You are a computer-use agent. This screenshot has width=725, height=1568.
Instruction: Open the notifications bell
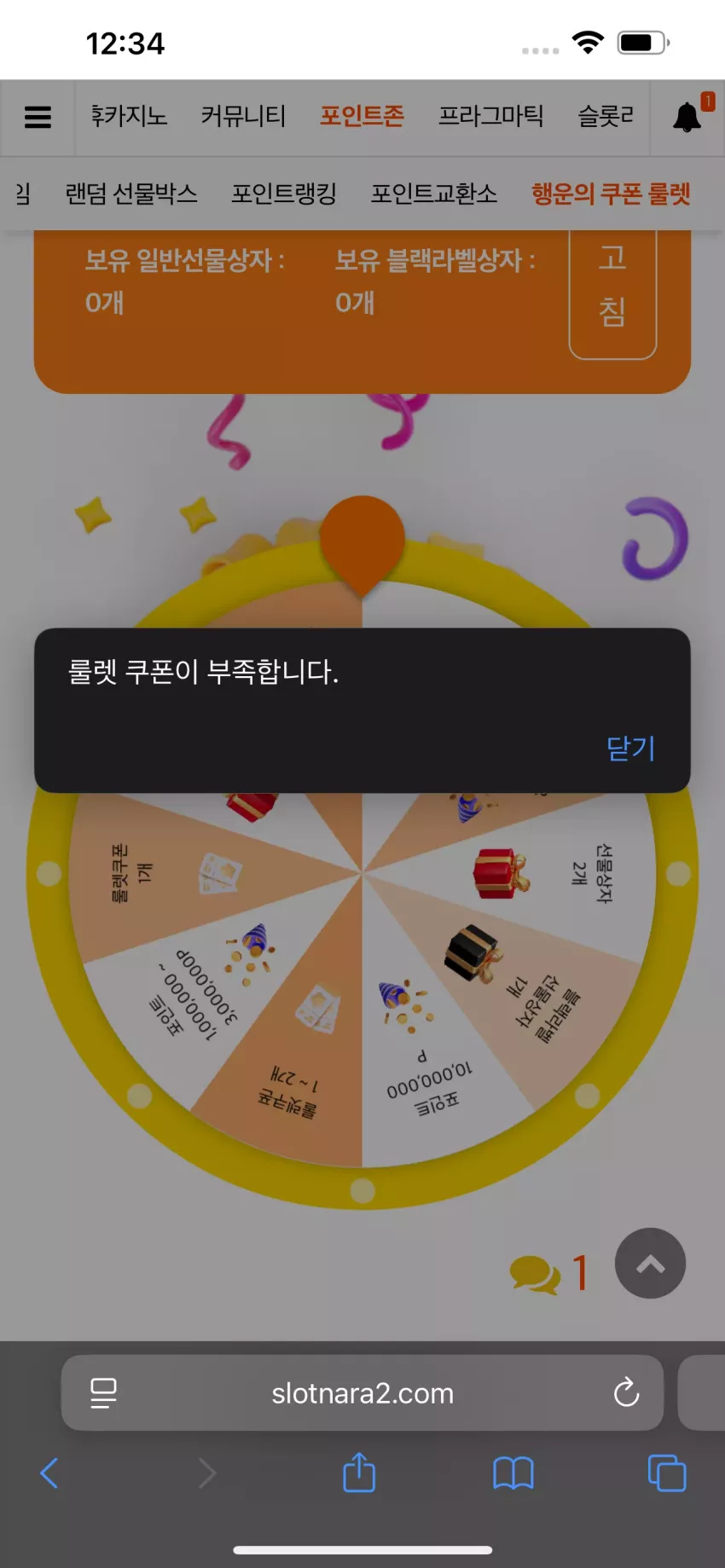pyautogui.click(x=687, y=117)
